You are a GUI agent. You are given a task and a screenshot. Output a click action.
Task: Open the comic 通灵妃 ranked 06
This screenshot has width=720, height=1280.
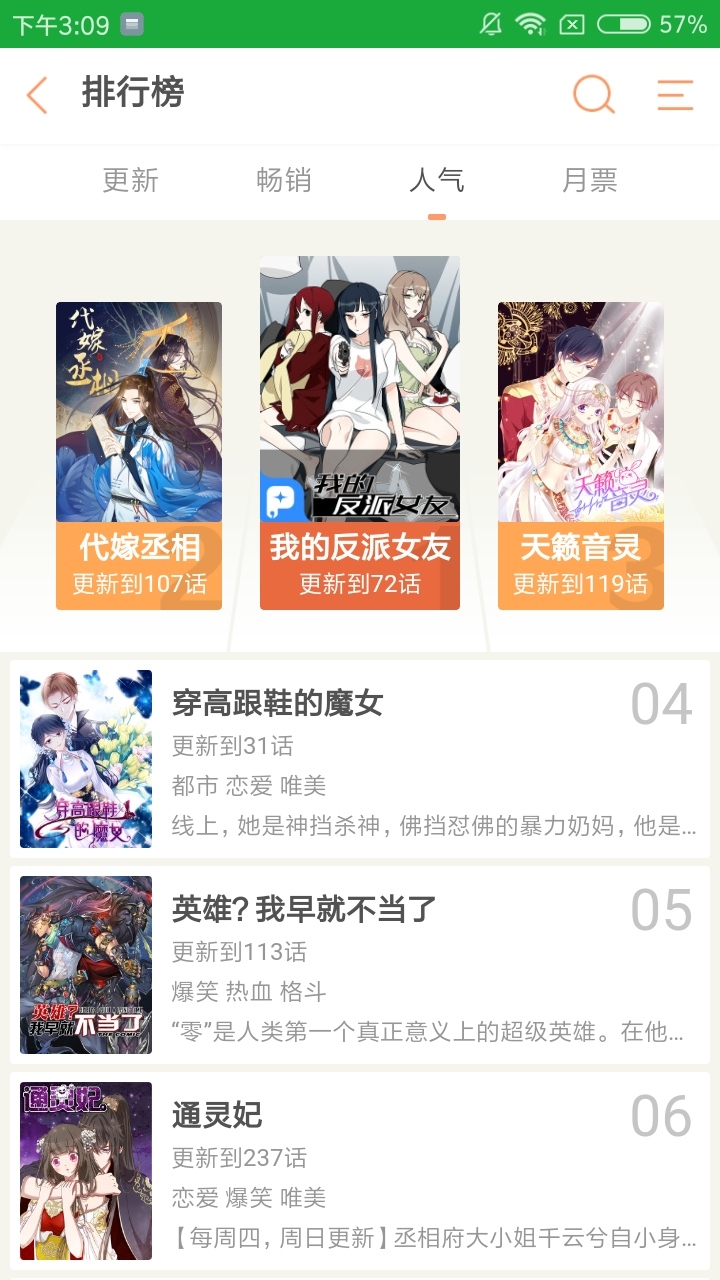(360, 1170)
